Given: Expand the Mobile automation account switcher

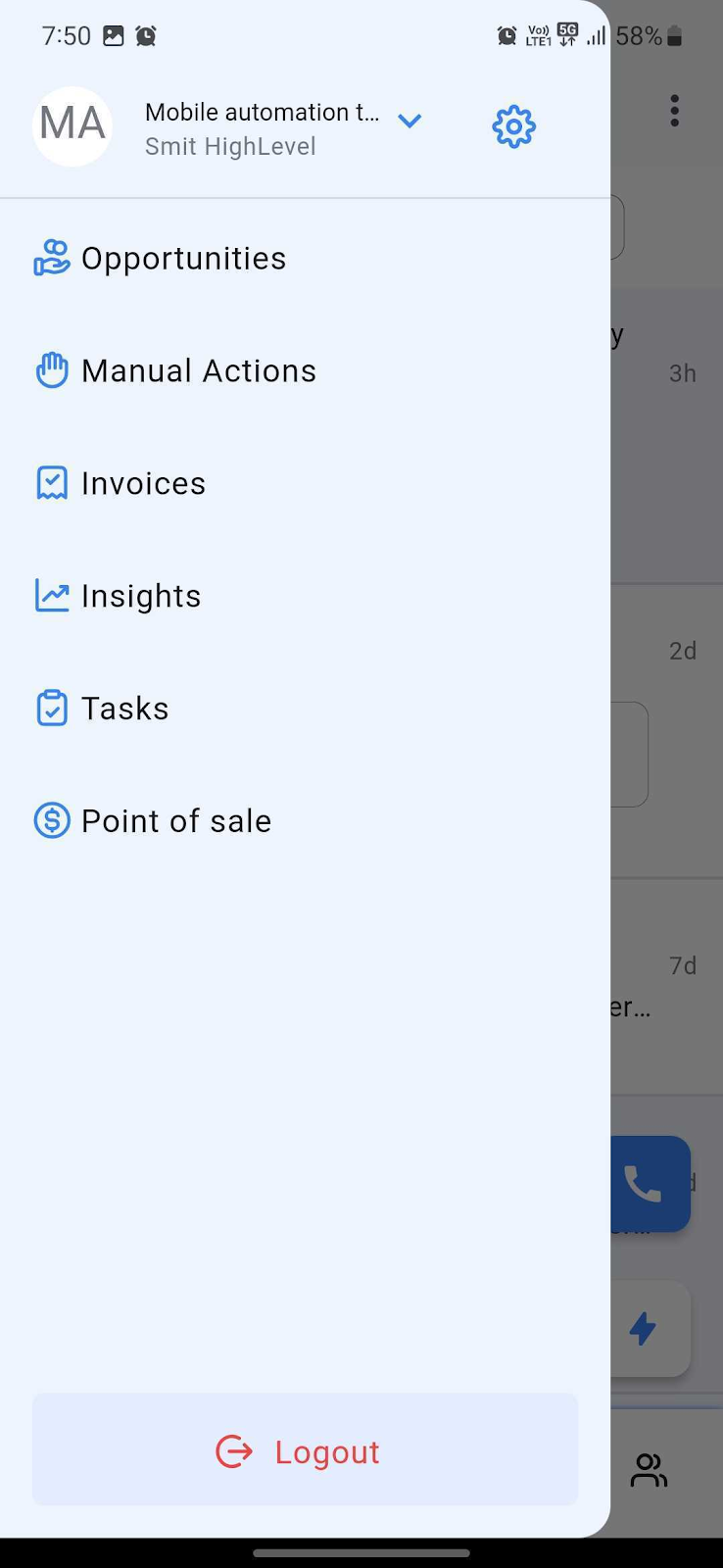Looking at the screenshot, I should [410, 121].
